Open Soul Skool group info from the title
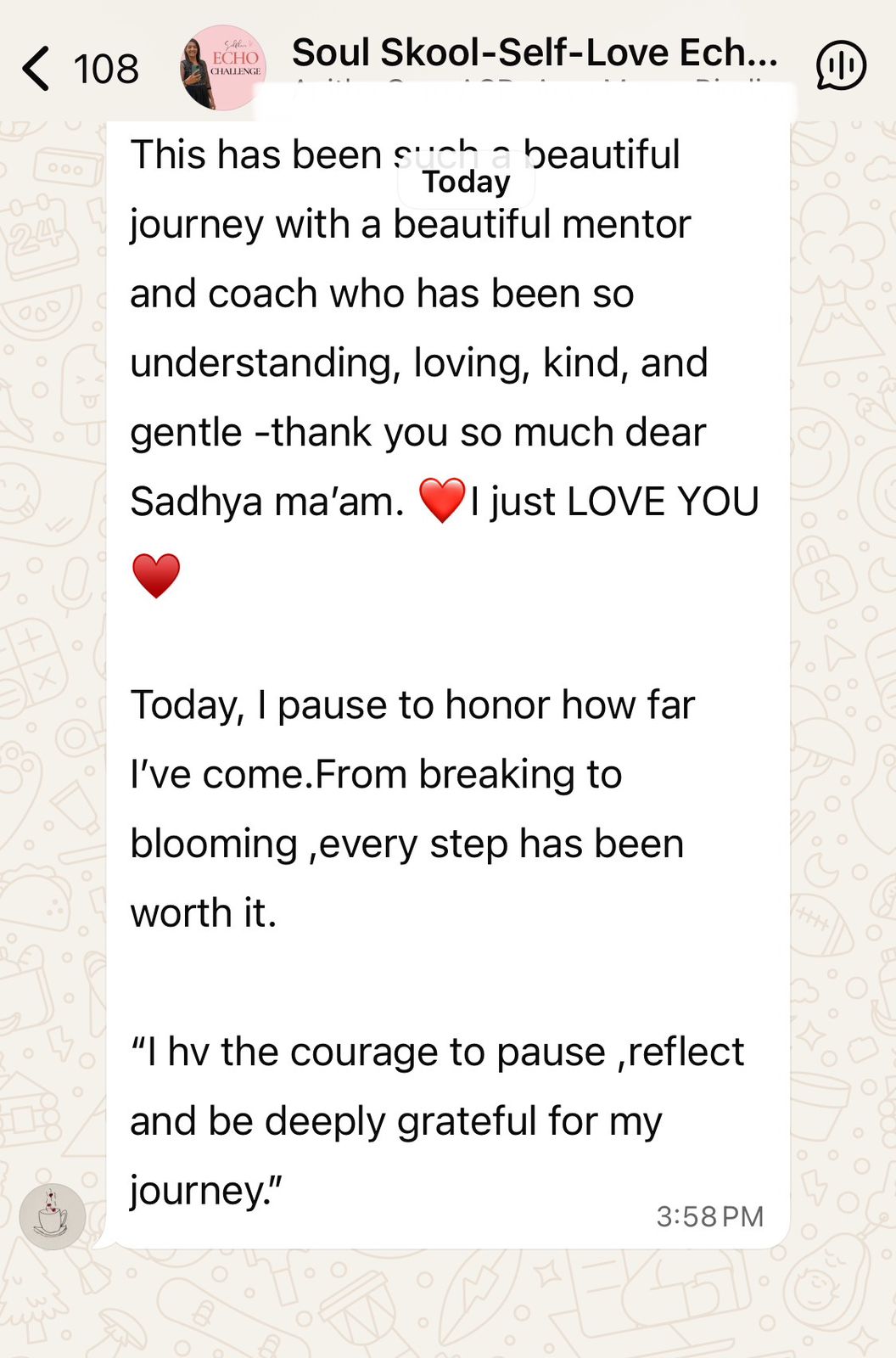896x1358 pixels. point(535,53)
